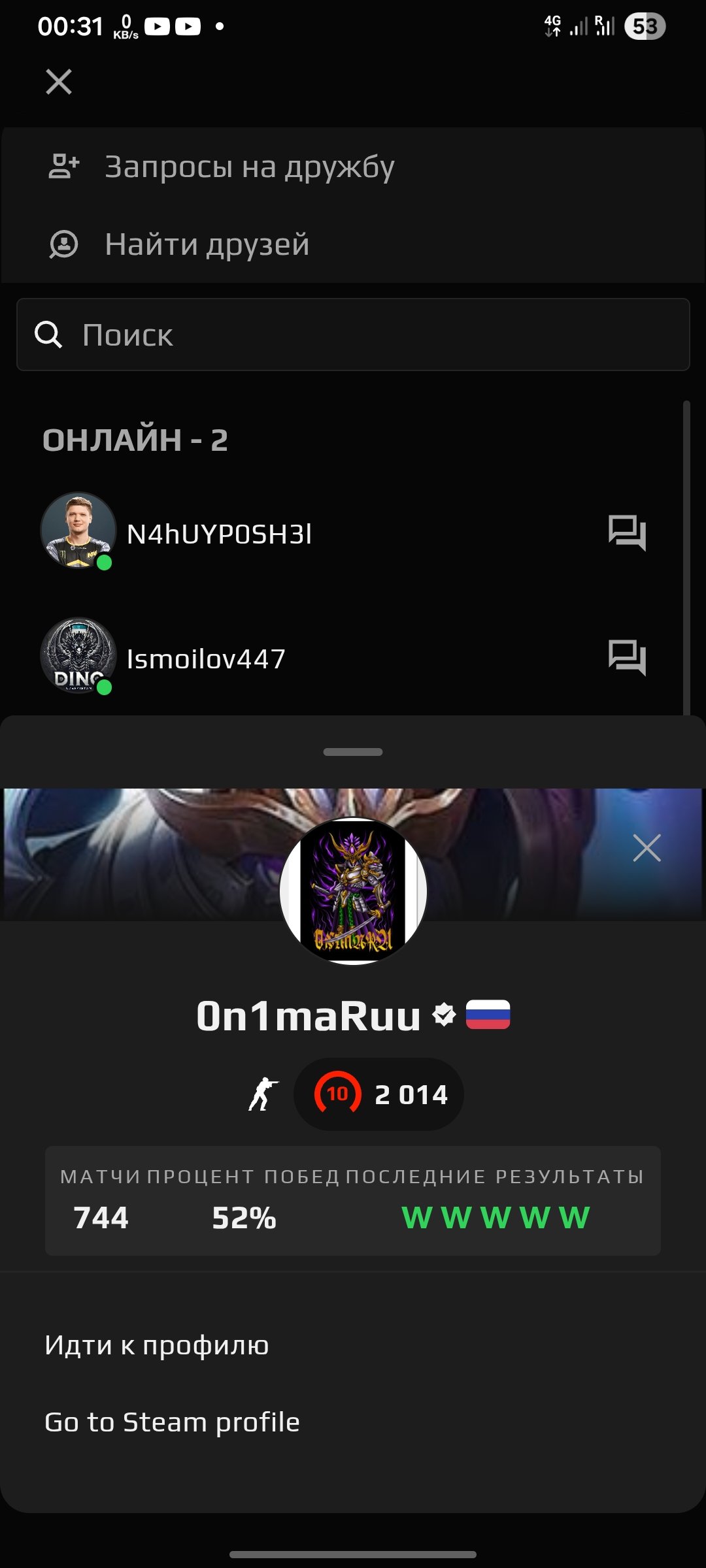
Task: Select the CS2 game icon
Action: point(263,1094)
